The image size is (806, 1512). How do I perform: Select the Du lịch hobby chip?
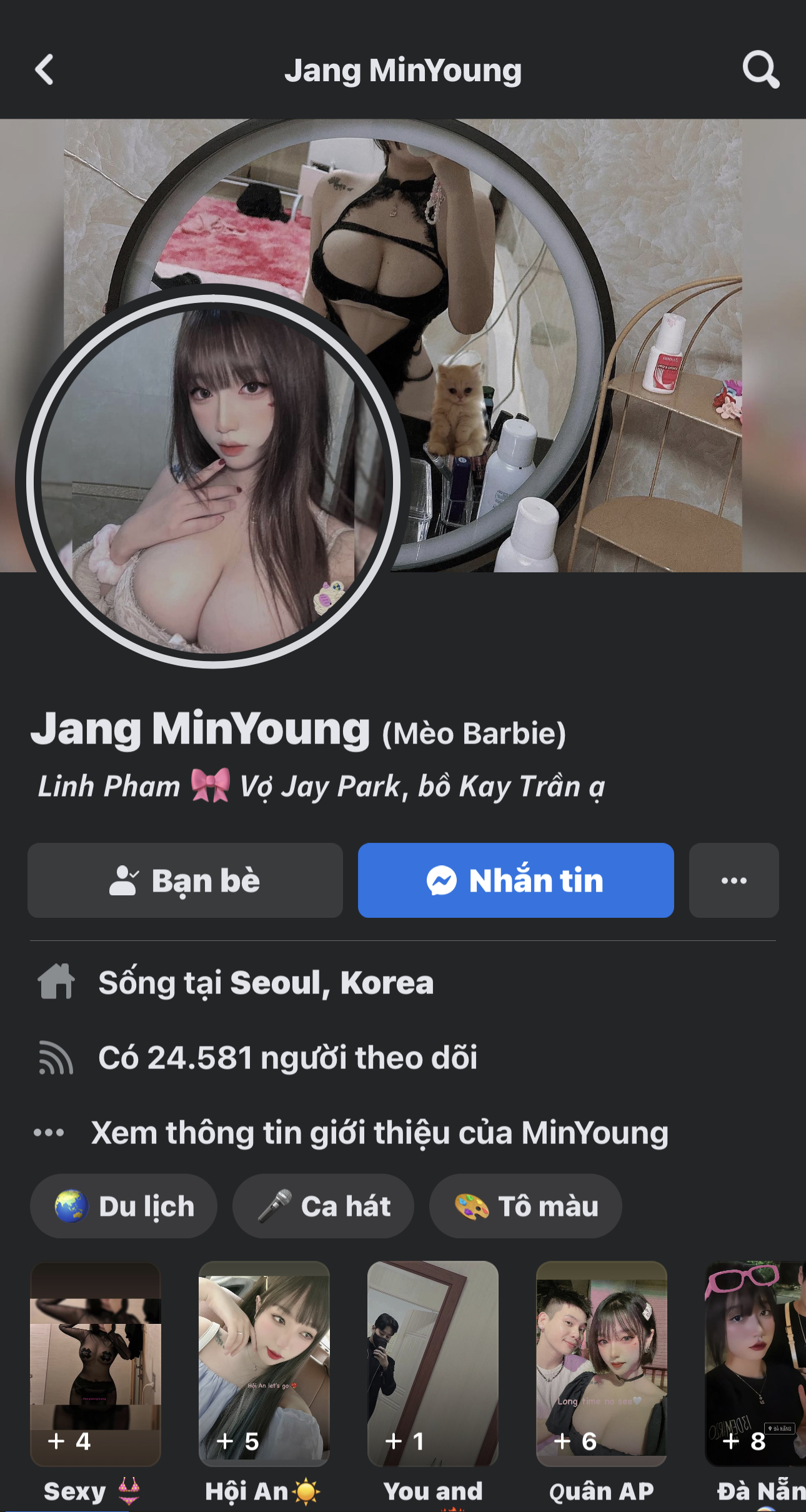124,1206
